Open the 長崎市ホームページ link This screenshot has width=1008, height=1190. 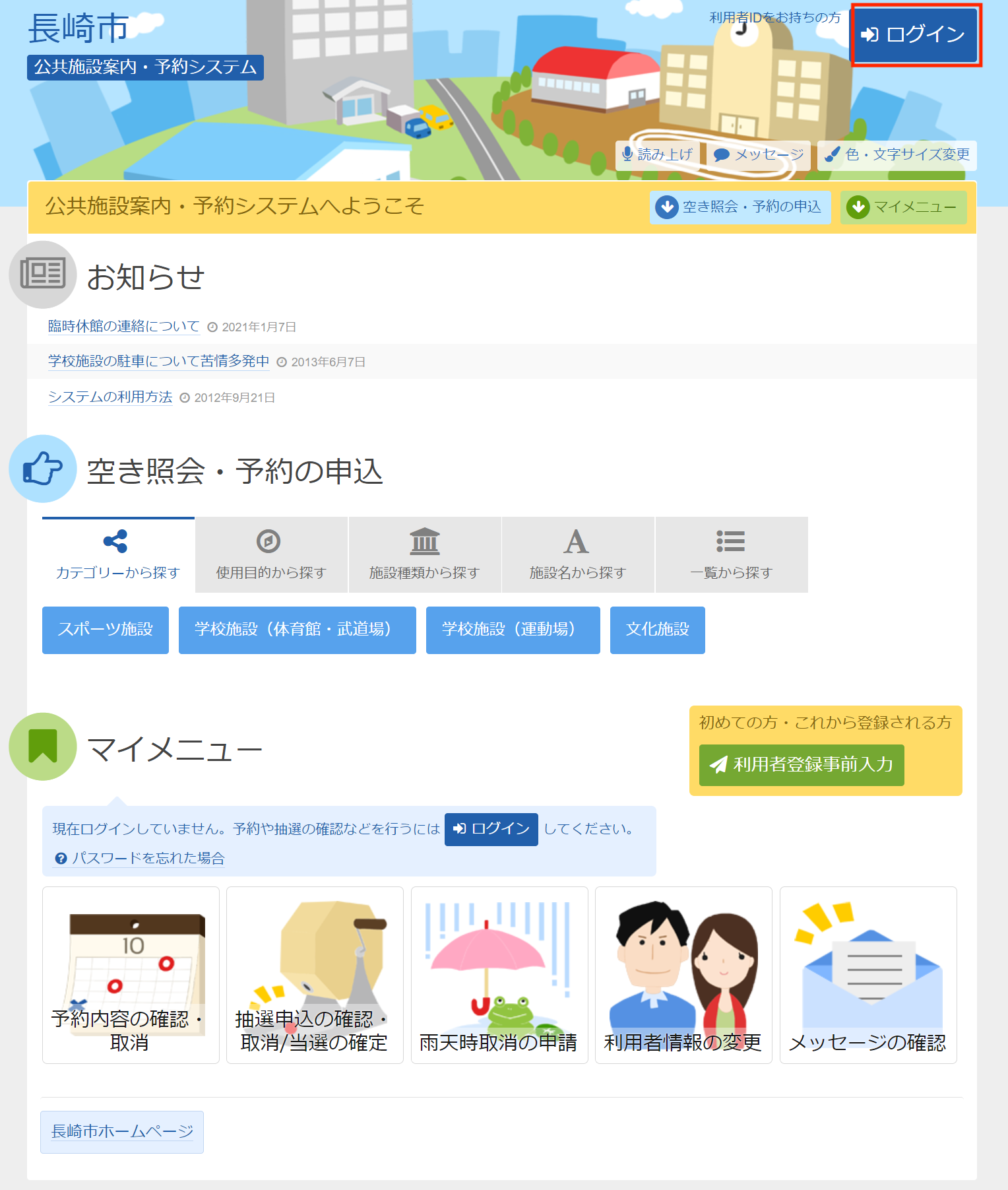(122, 1132)
